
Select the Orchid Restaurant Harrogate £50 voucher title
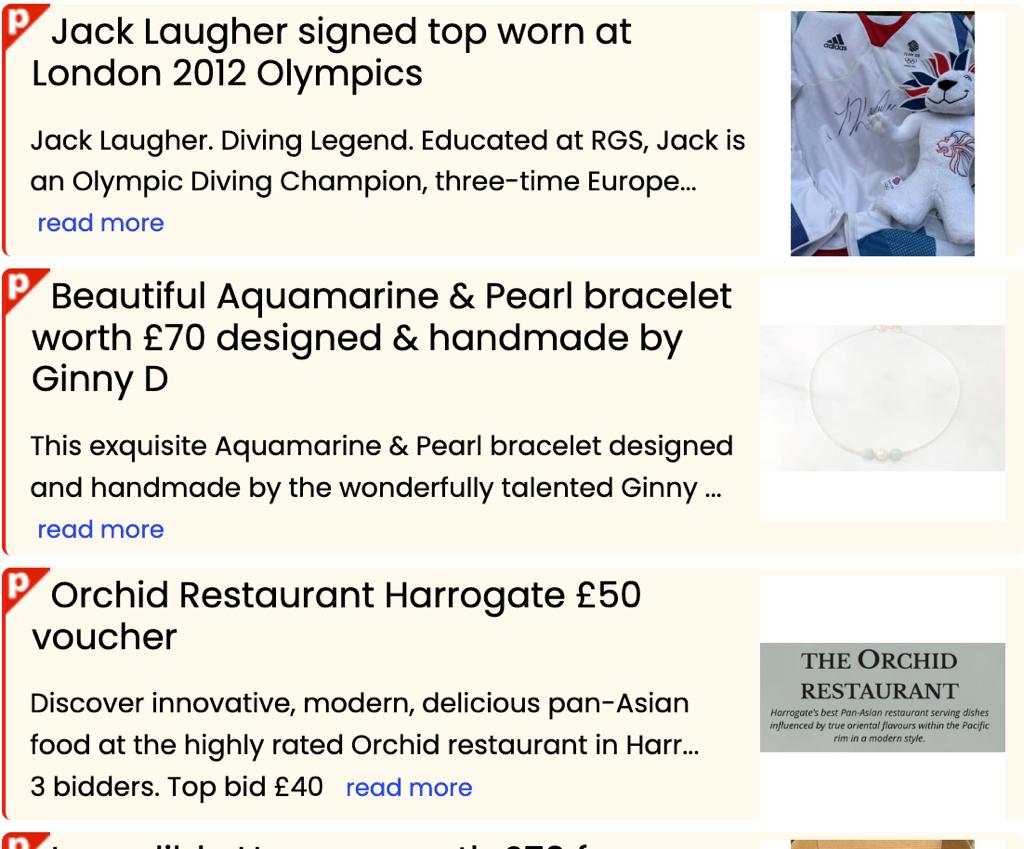click(x=336, y=615)
